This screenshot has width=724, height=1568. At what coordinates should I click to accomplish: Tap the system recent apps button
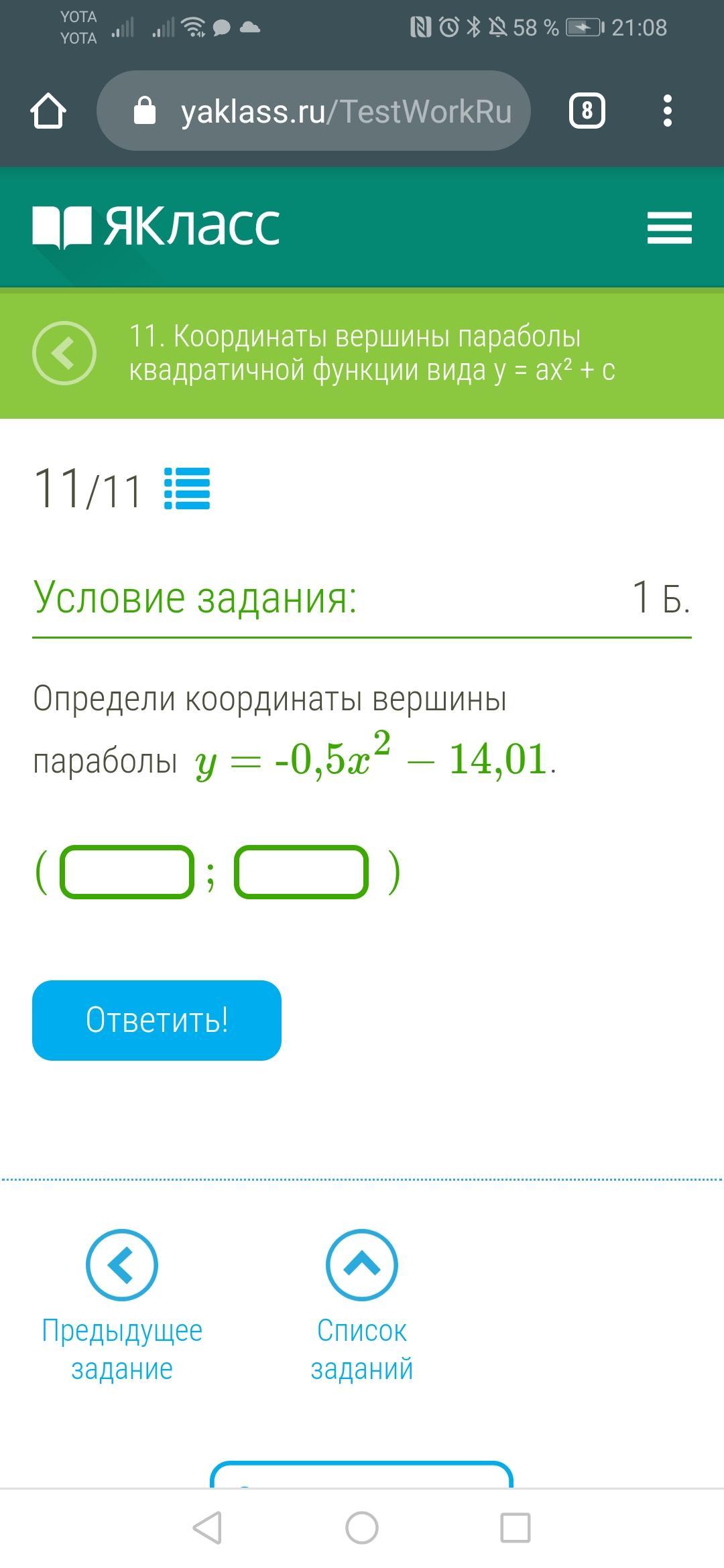(516, 1528)
